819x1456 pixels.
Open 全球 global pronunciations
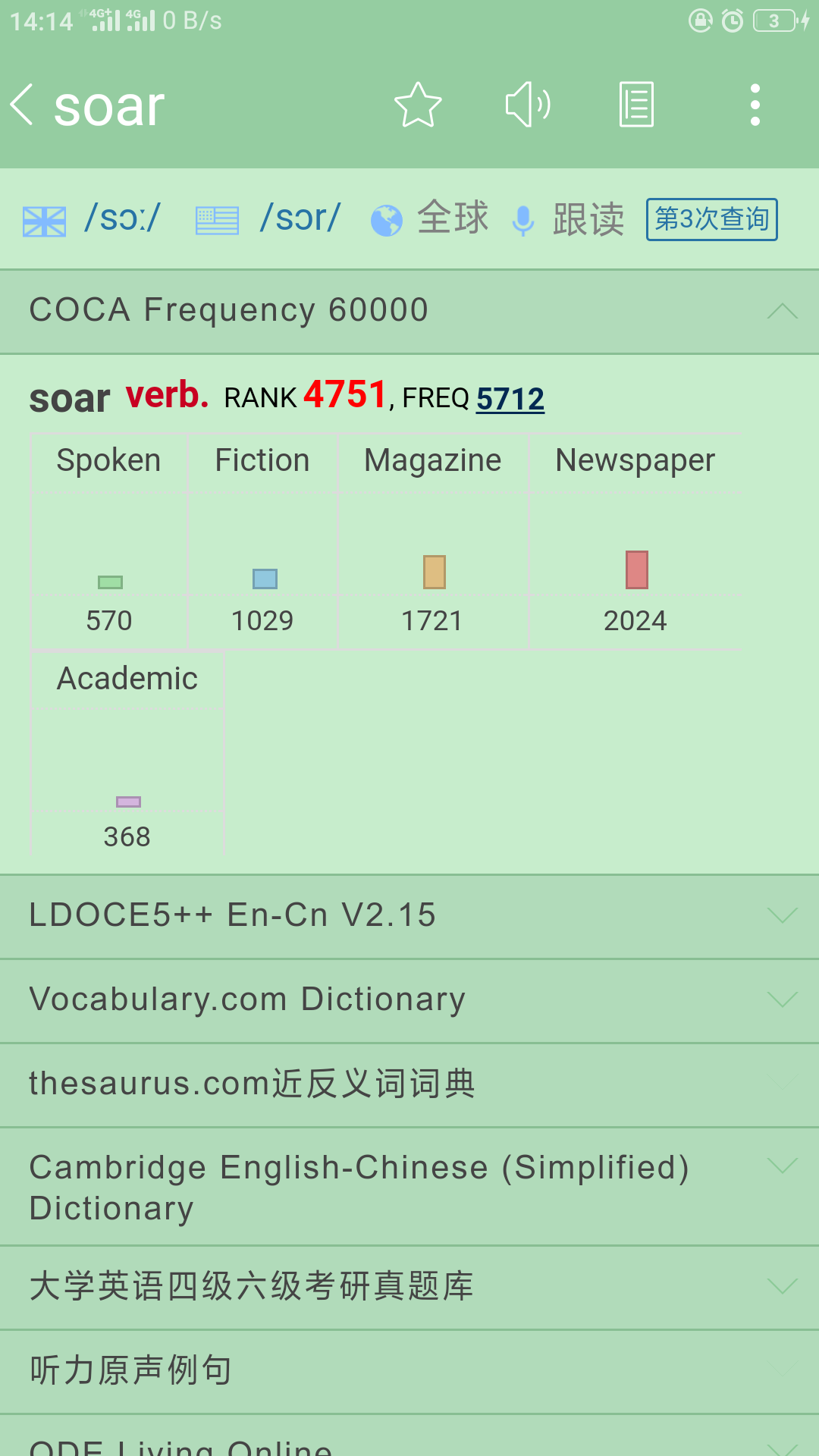(x=430, y=219)
